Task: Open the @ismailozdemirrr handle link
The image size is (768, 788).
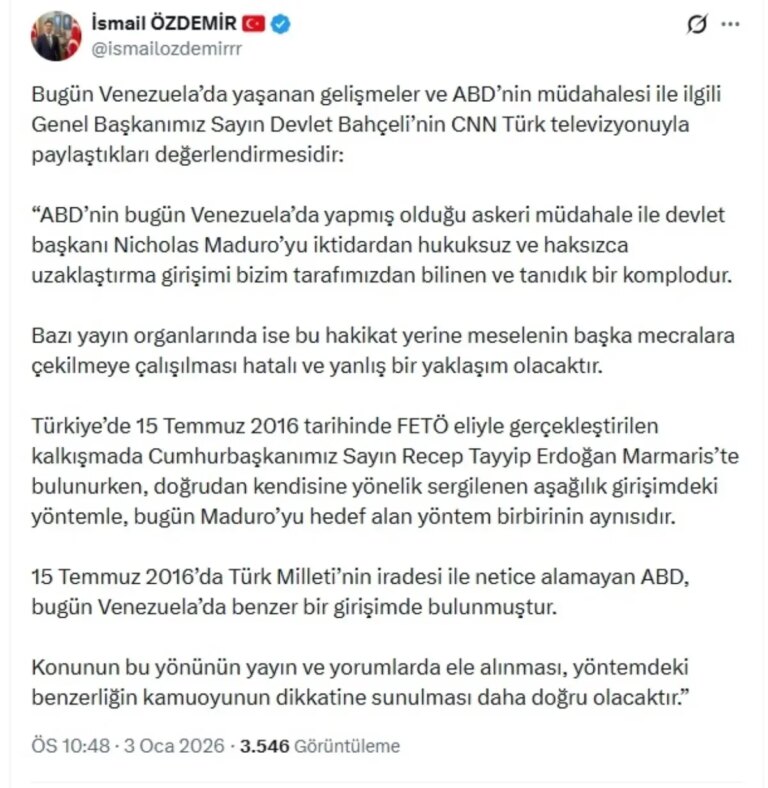Action: click(x=167, y=47)
